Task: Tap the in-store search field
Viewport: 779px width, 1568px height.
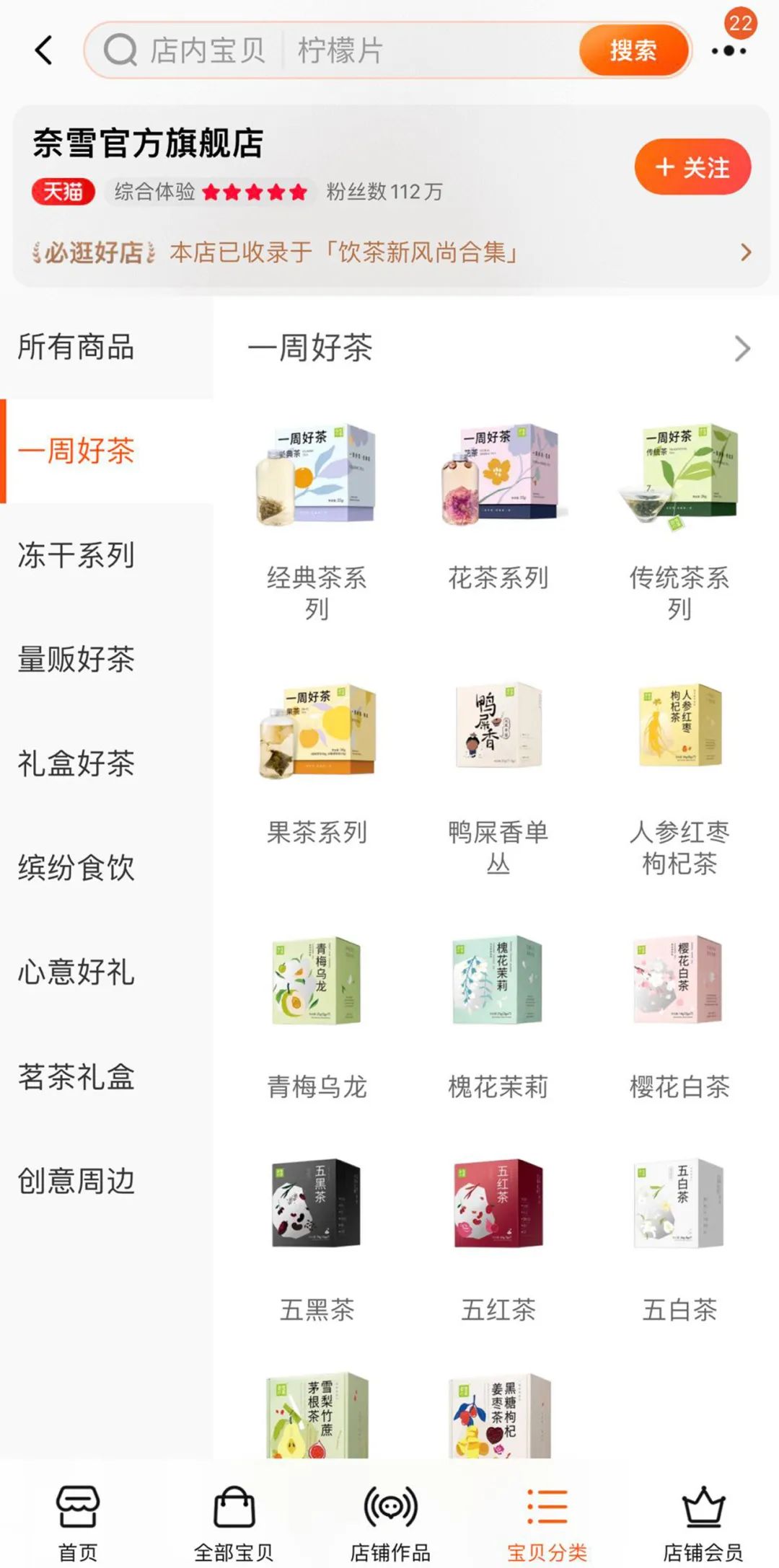Action: [339, 50]
